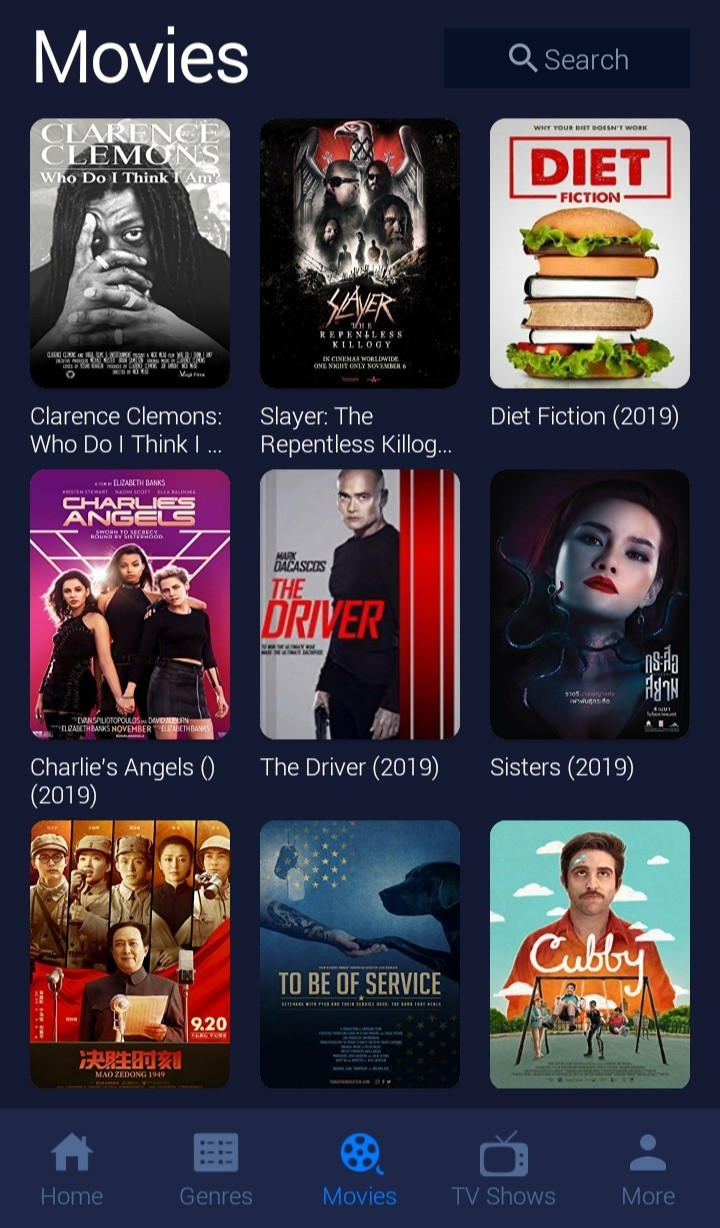Select the Diet Fiction (2019) poster
Viewport: 720px width, 1228px height.
point(590,253)
